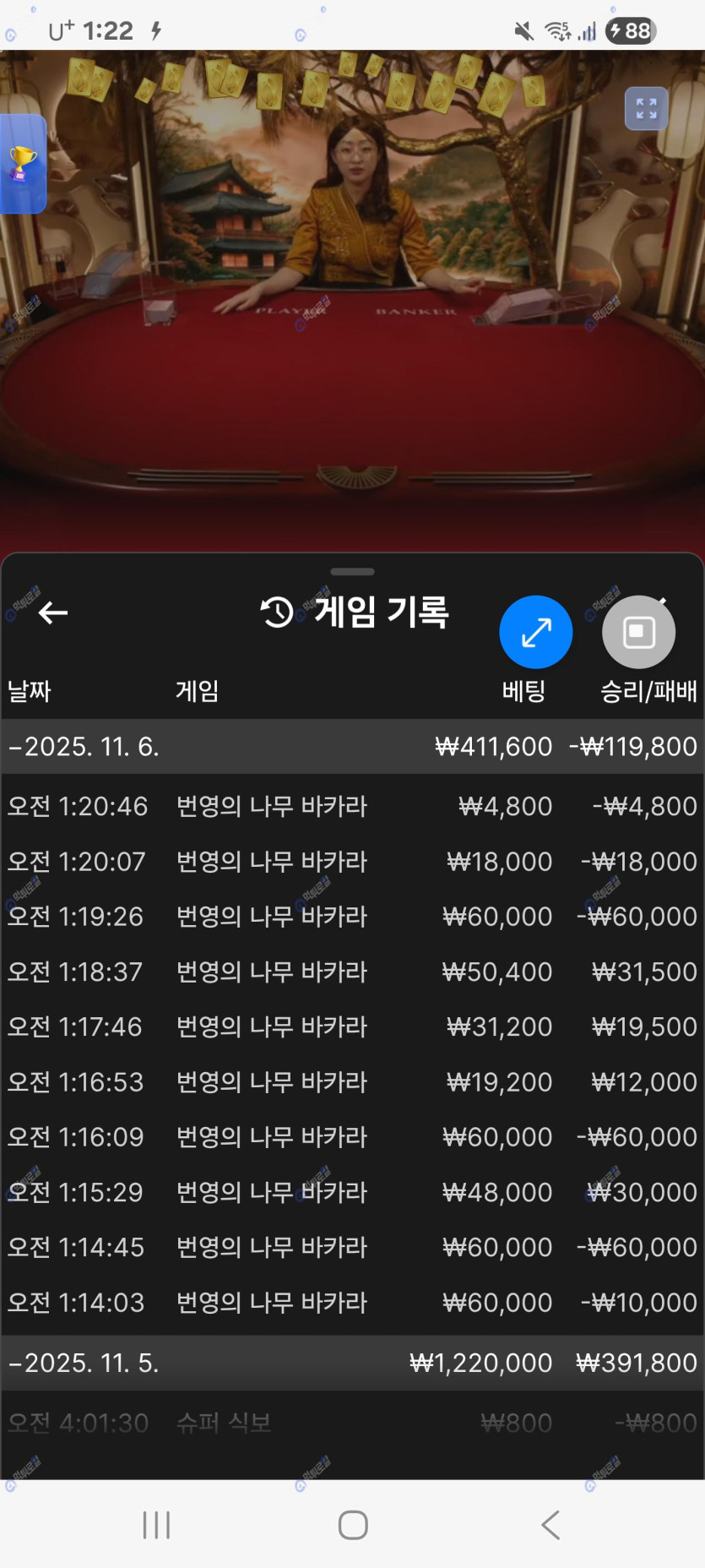Open the trophy side tab
This screenshot has height=1568, width=705.
click(23, 164)
